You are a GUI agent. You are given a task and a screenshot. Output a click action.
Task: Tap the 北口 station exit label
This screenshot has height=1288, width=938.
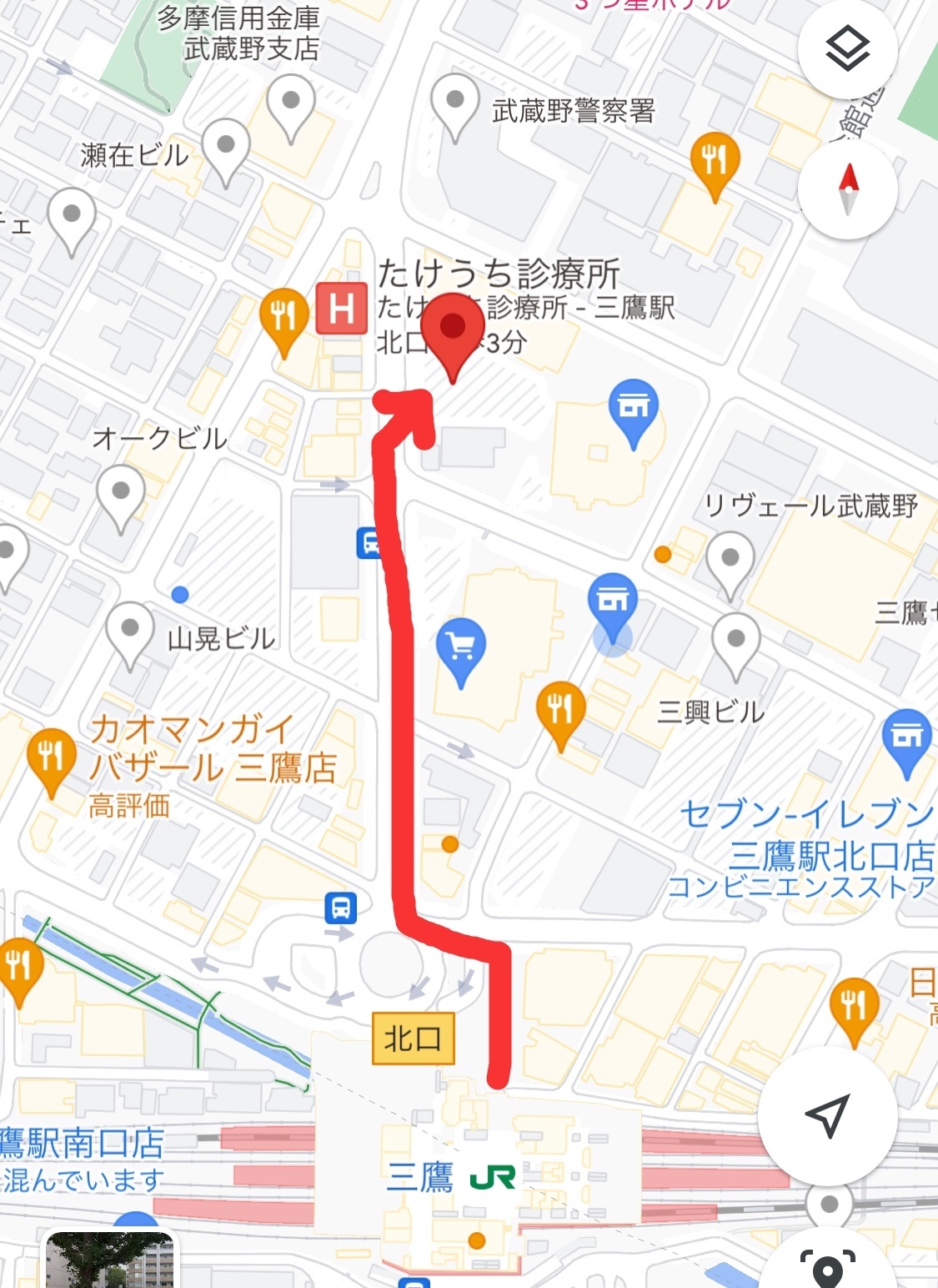pyautogui.click(x=413, y=1039)
